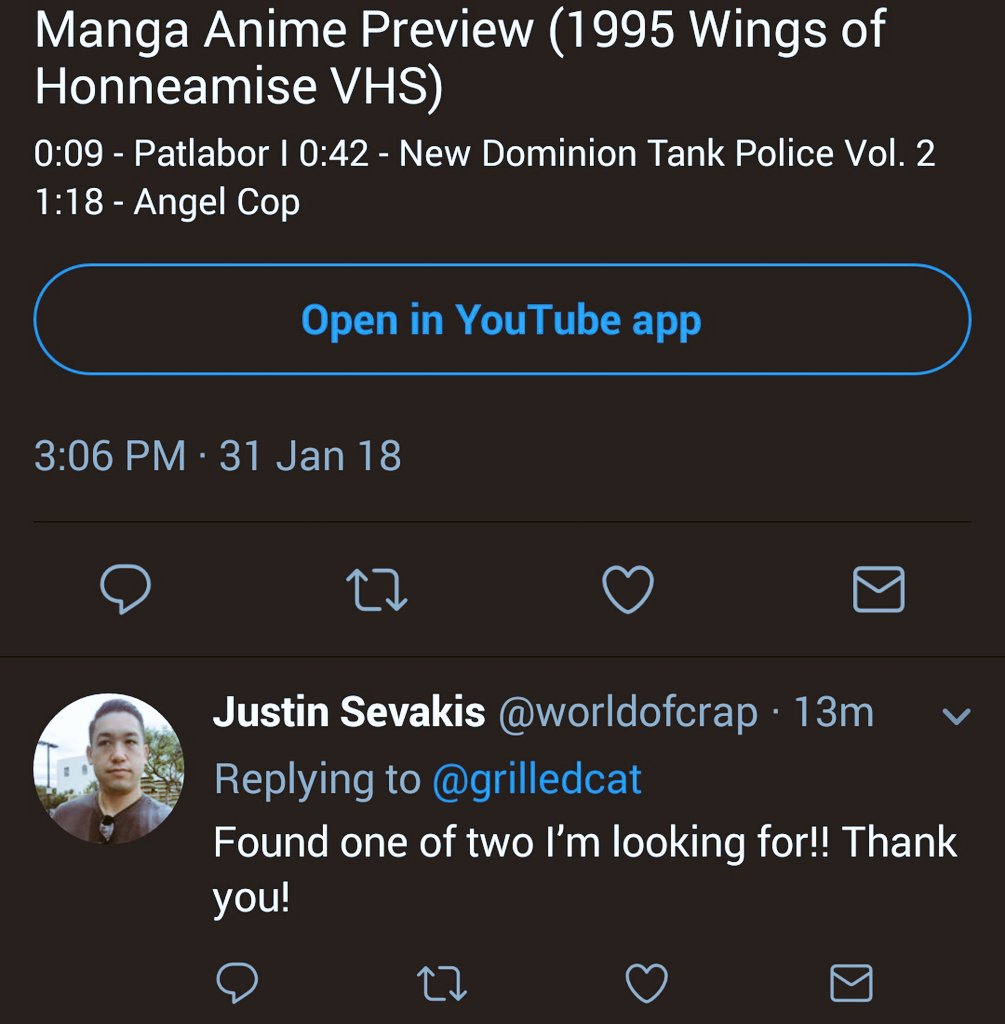
Task: Click the heart icon to like the main tweet
Action: 628,590
